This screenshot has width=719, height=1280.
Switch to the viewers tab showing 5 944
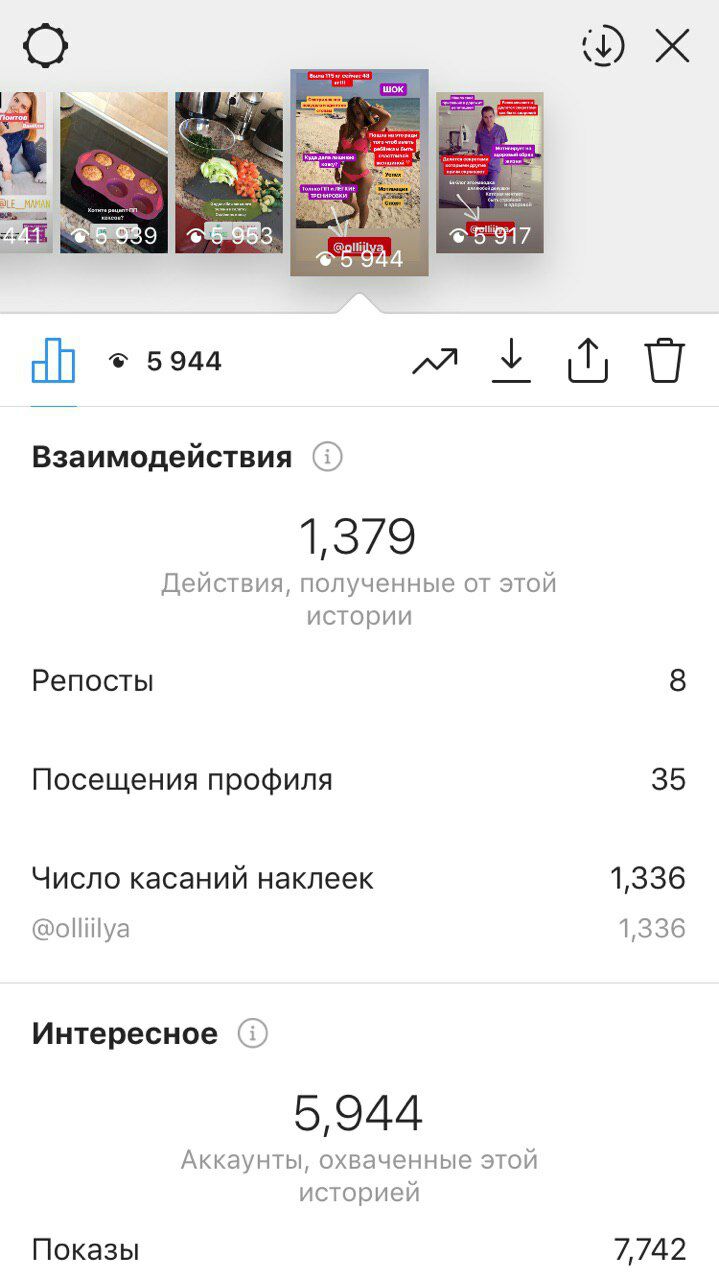pos(165,361)
